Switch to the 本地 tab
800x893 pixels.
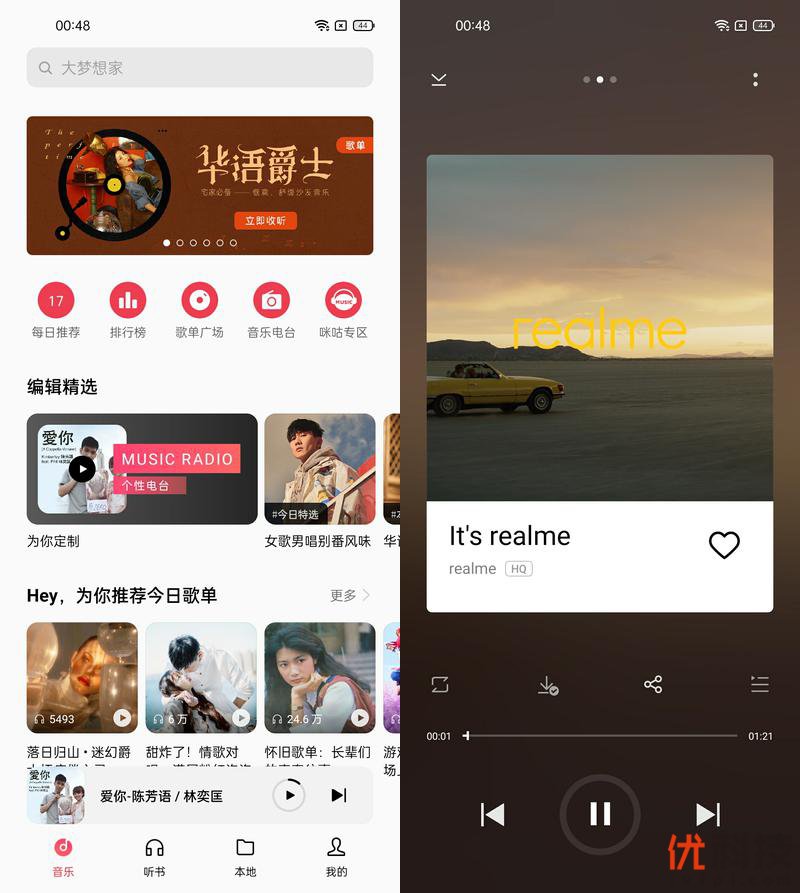245,857
